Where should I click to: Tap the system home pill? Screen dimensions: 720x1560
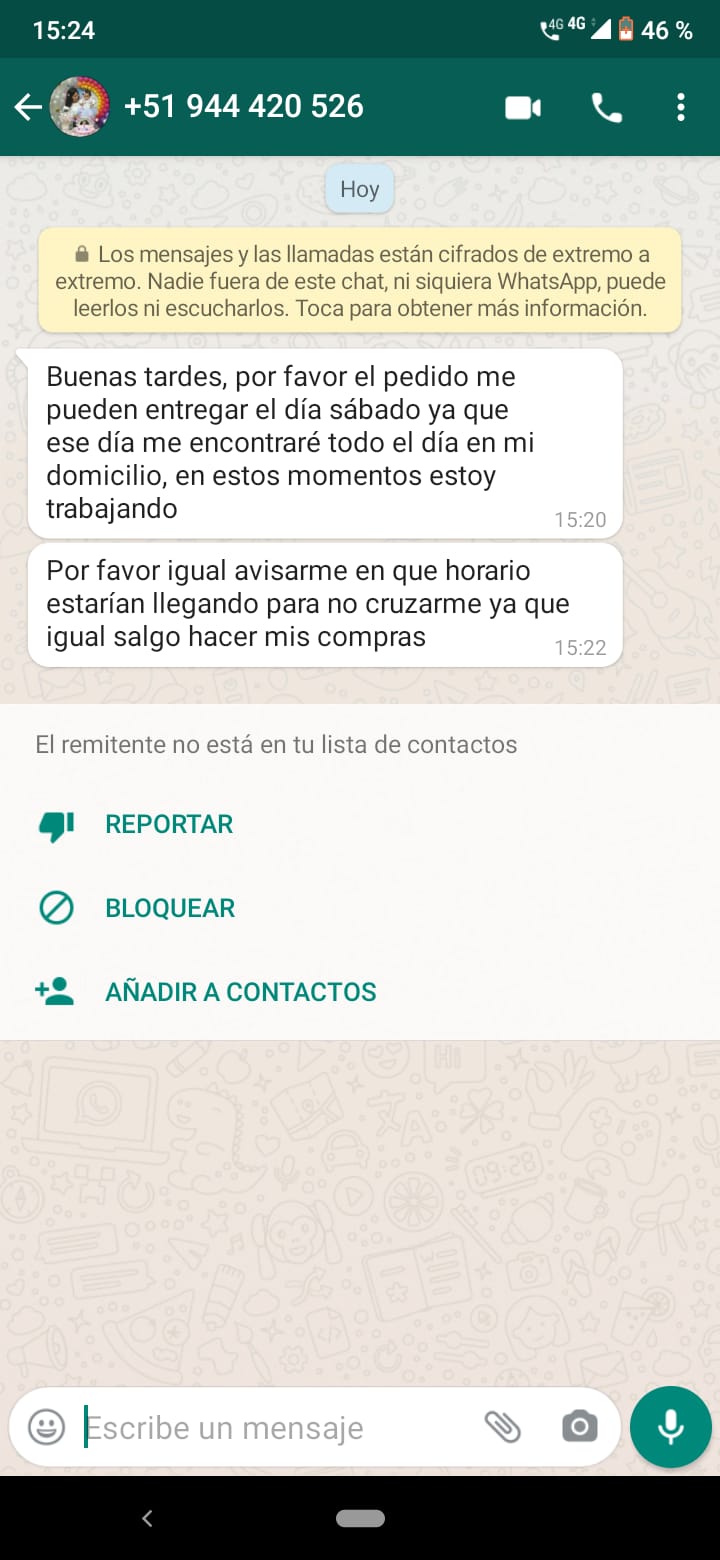coord(360,1518)
